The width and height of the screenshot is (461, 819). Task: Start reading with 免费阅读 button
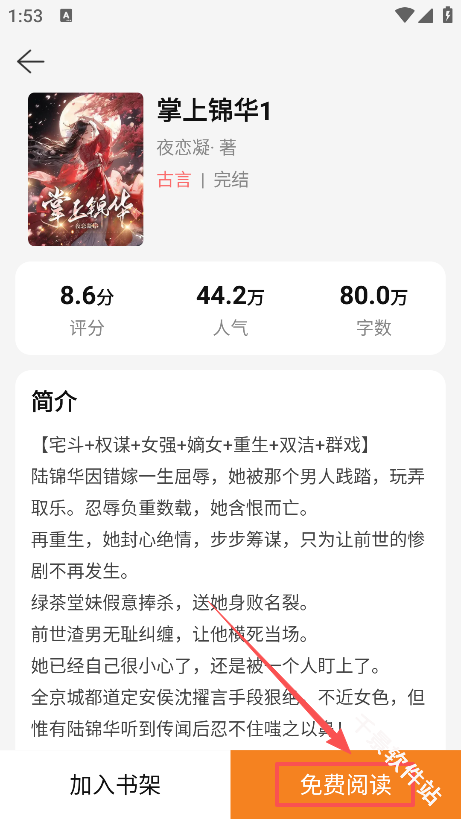pos(346,785)
